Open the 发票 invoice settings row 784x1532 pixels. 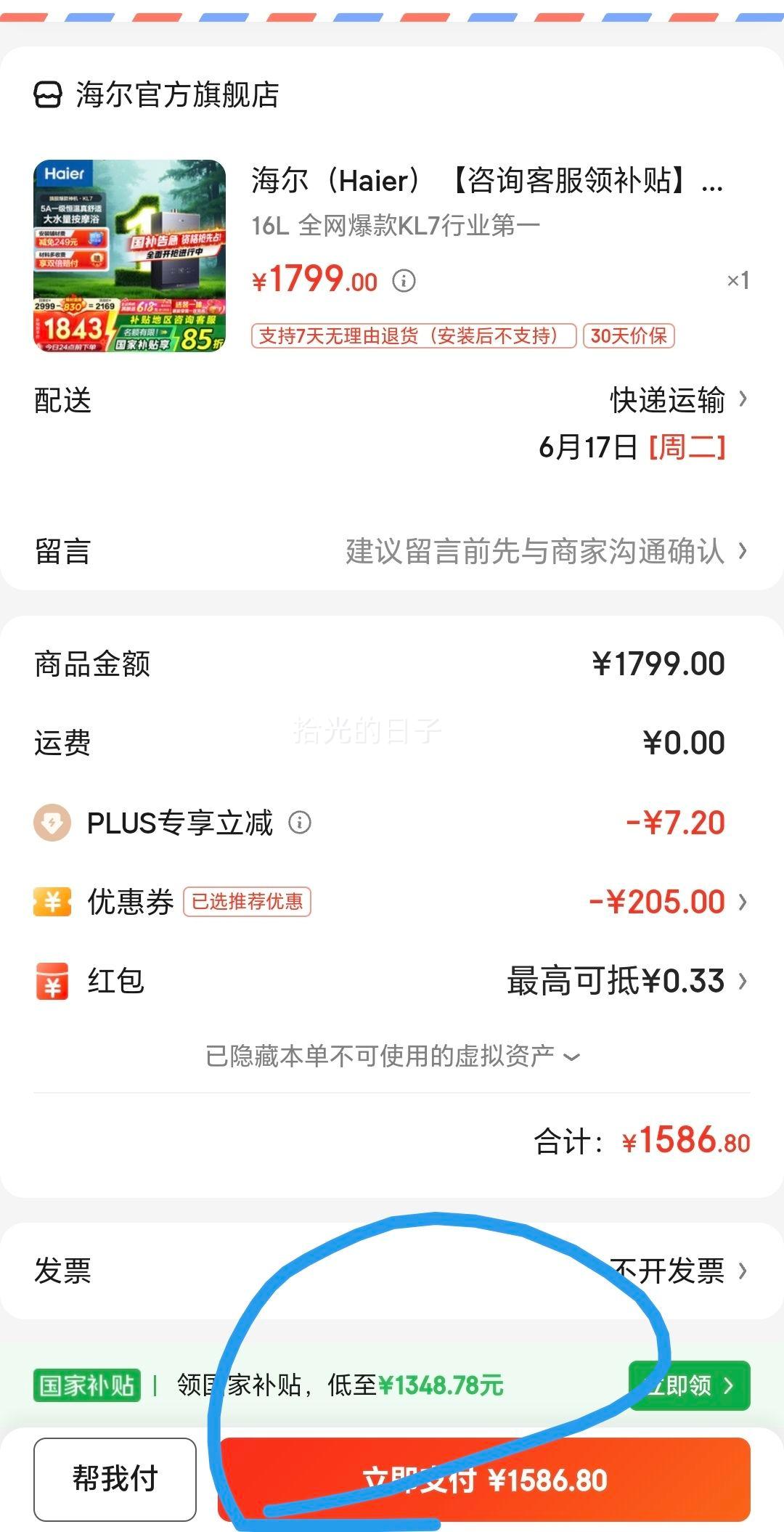(392, 1271)
